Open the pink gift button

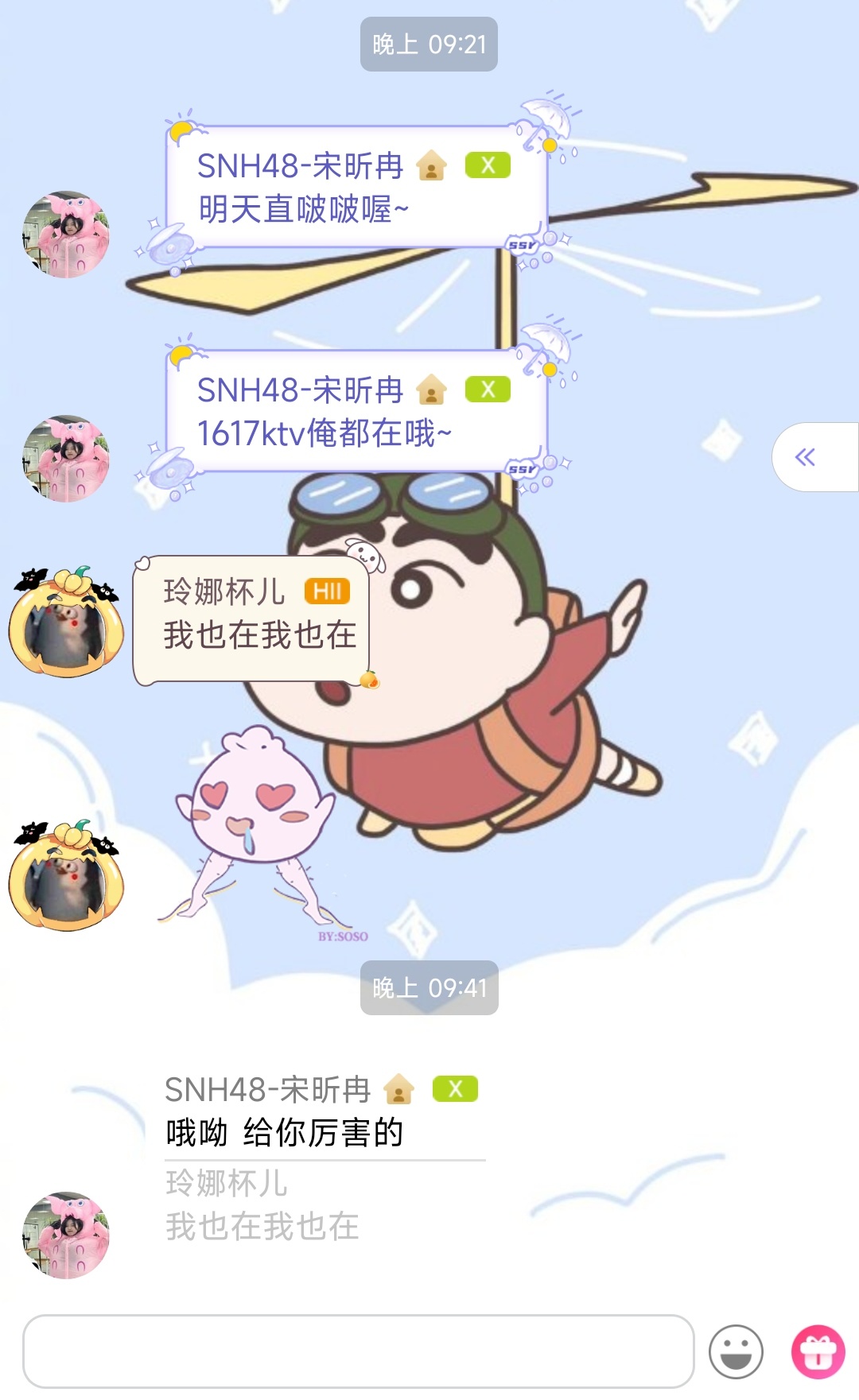click(x=818, y=1351)
